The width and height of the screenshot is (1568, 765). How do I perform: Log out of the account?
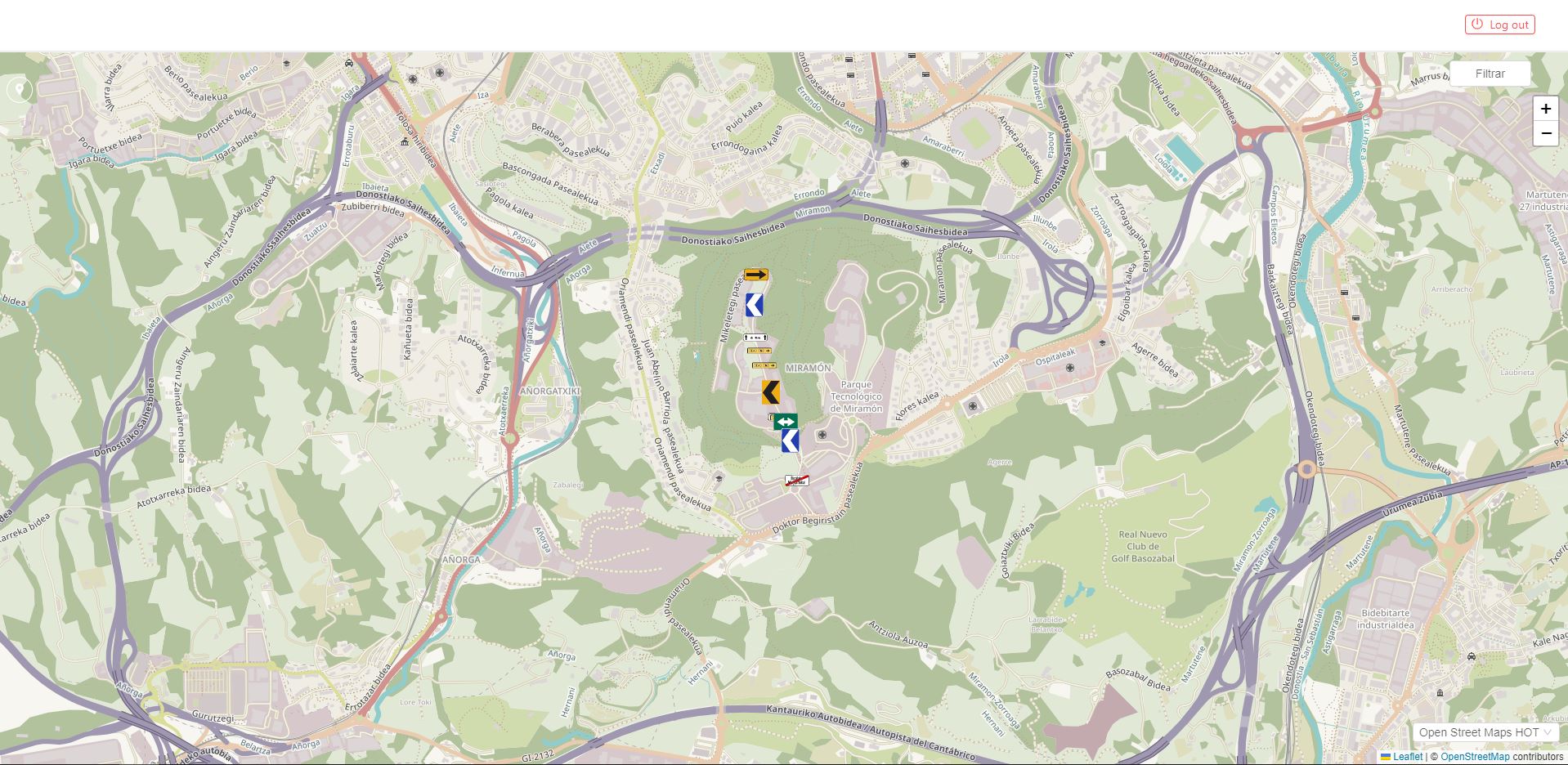coord(1499,25)
